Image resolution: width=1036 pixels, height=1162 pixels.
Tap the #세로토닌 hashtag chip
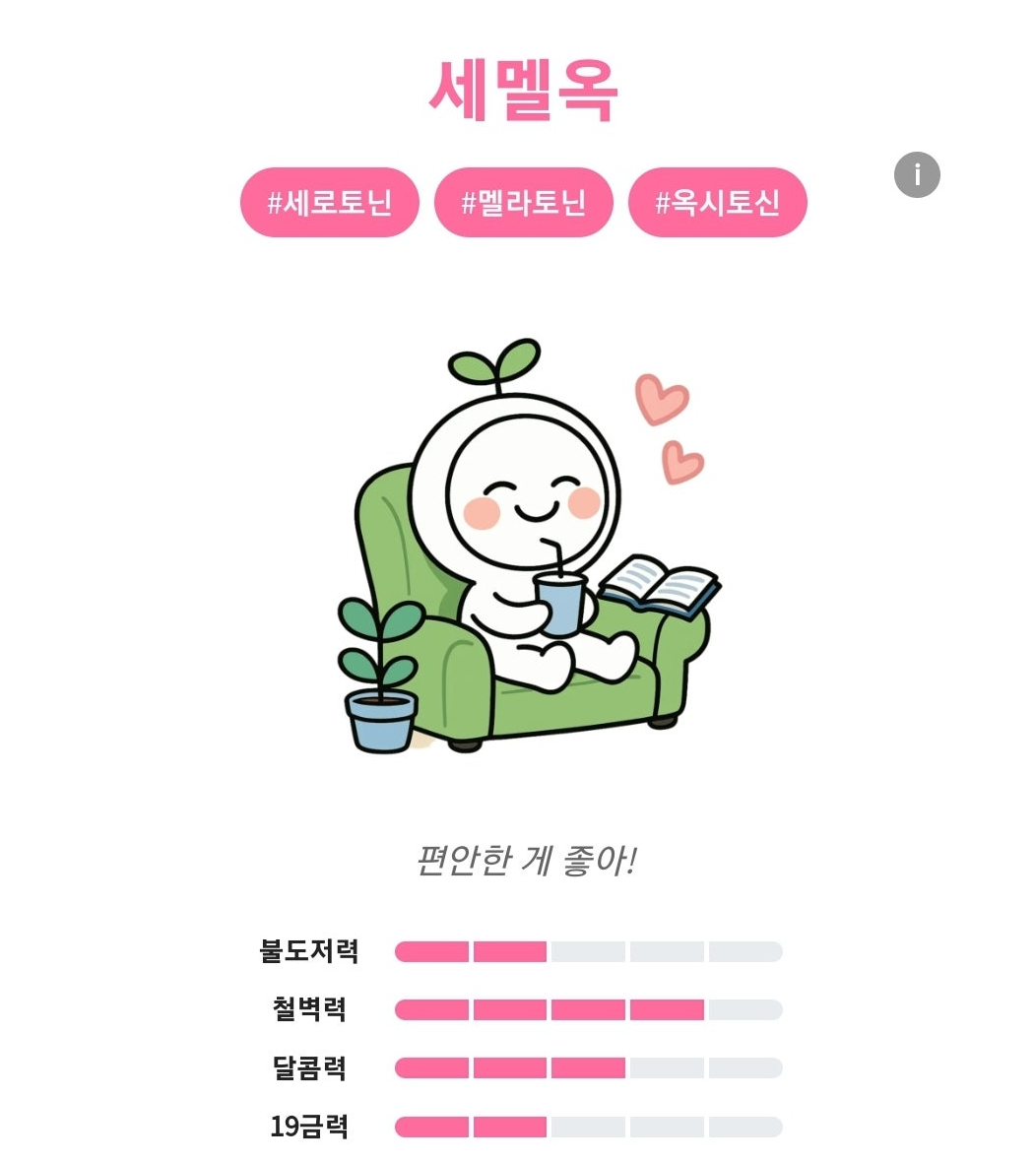(x=330, y=203)
